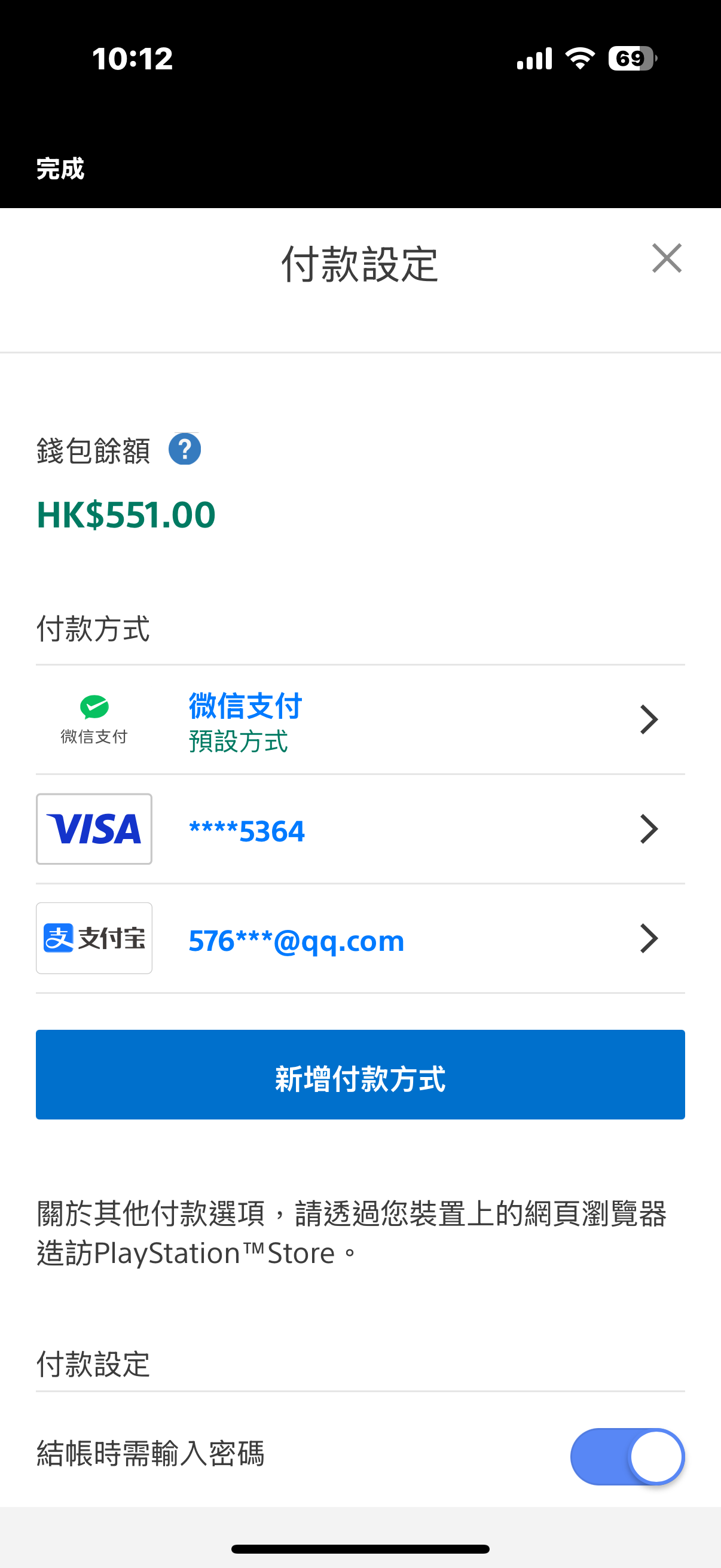Toggle 結帳時需輸入密碼 switch

coord(627,1457)
